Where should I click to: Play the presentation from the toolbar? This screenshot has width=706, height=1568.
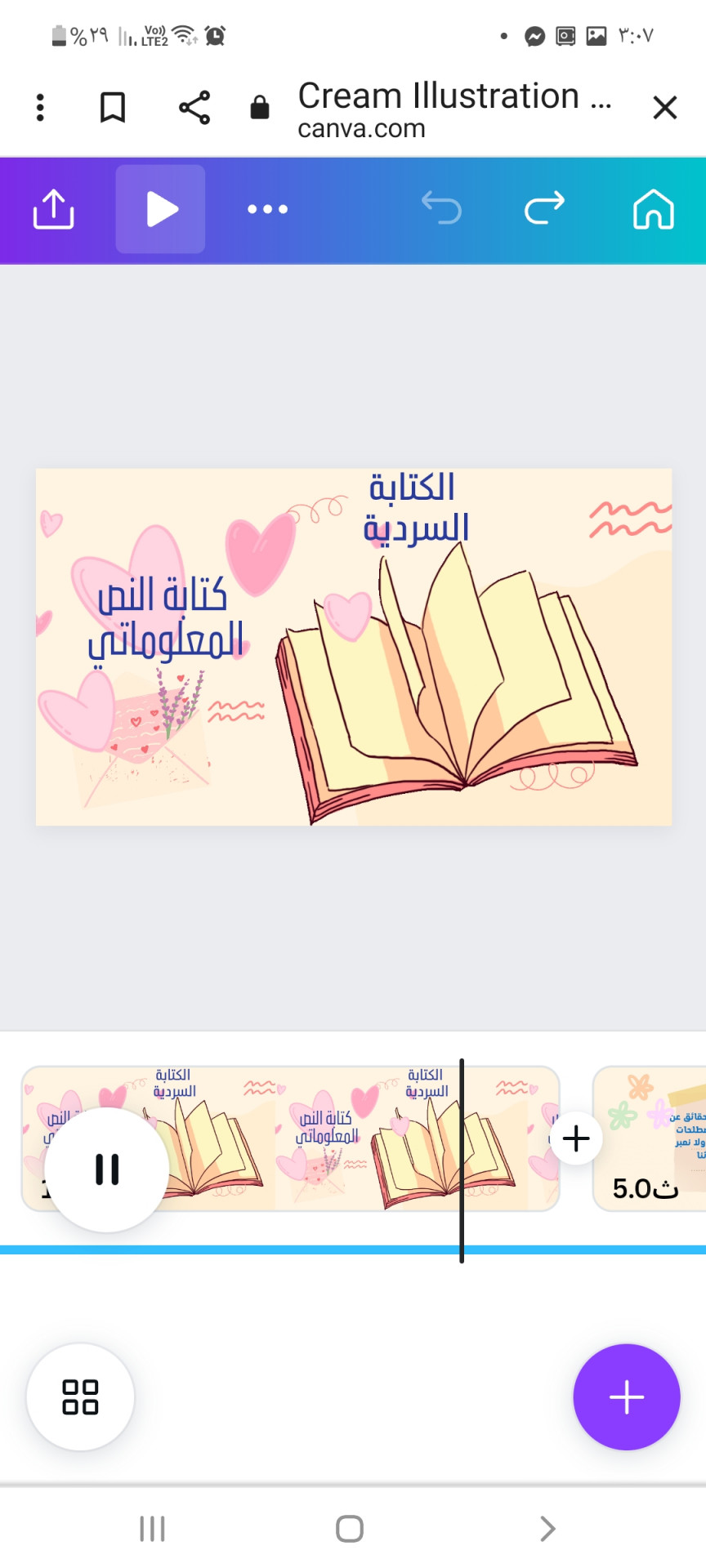(161, 209)
